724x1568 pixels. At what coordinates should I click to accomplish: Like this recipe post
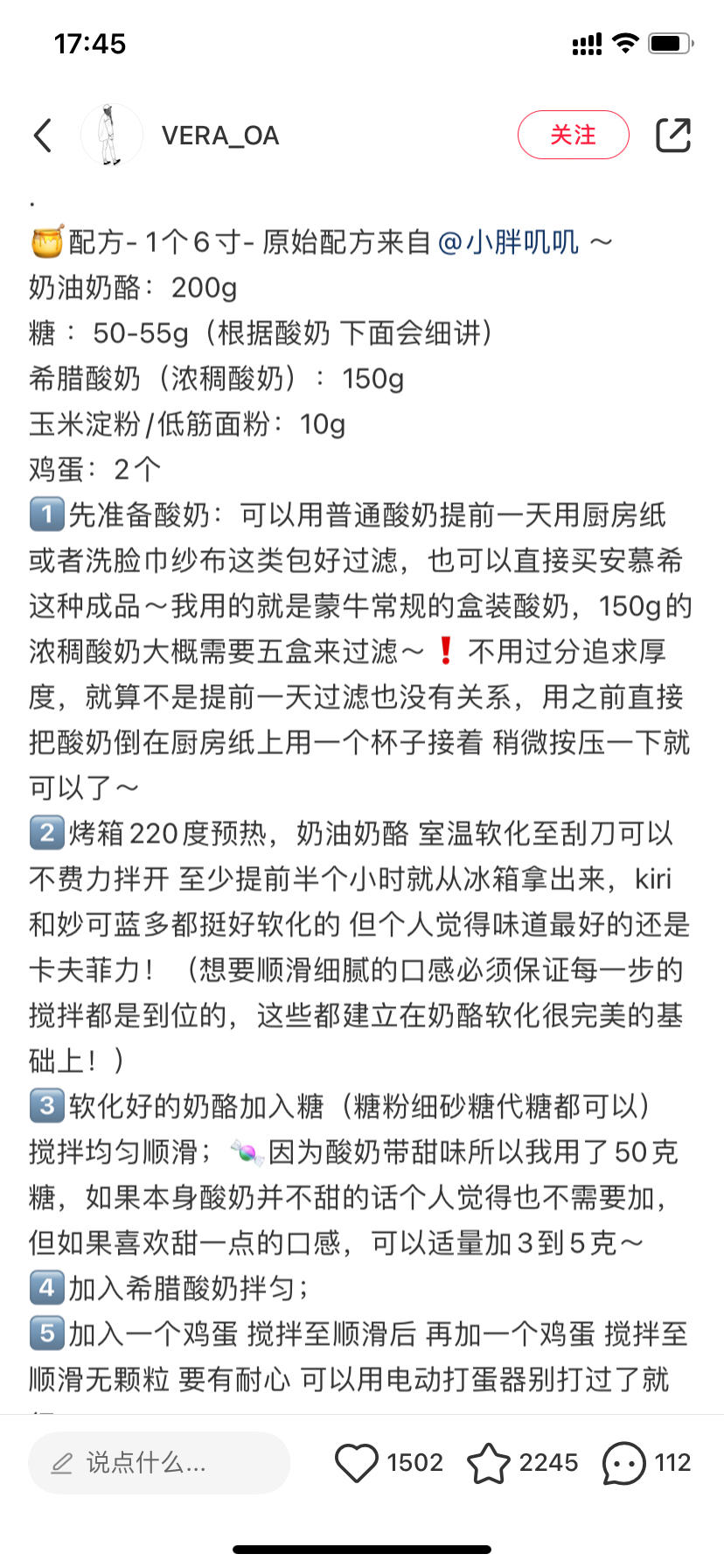coord(357,1462)
